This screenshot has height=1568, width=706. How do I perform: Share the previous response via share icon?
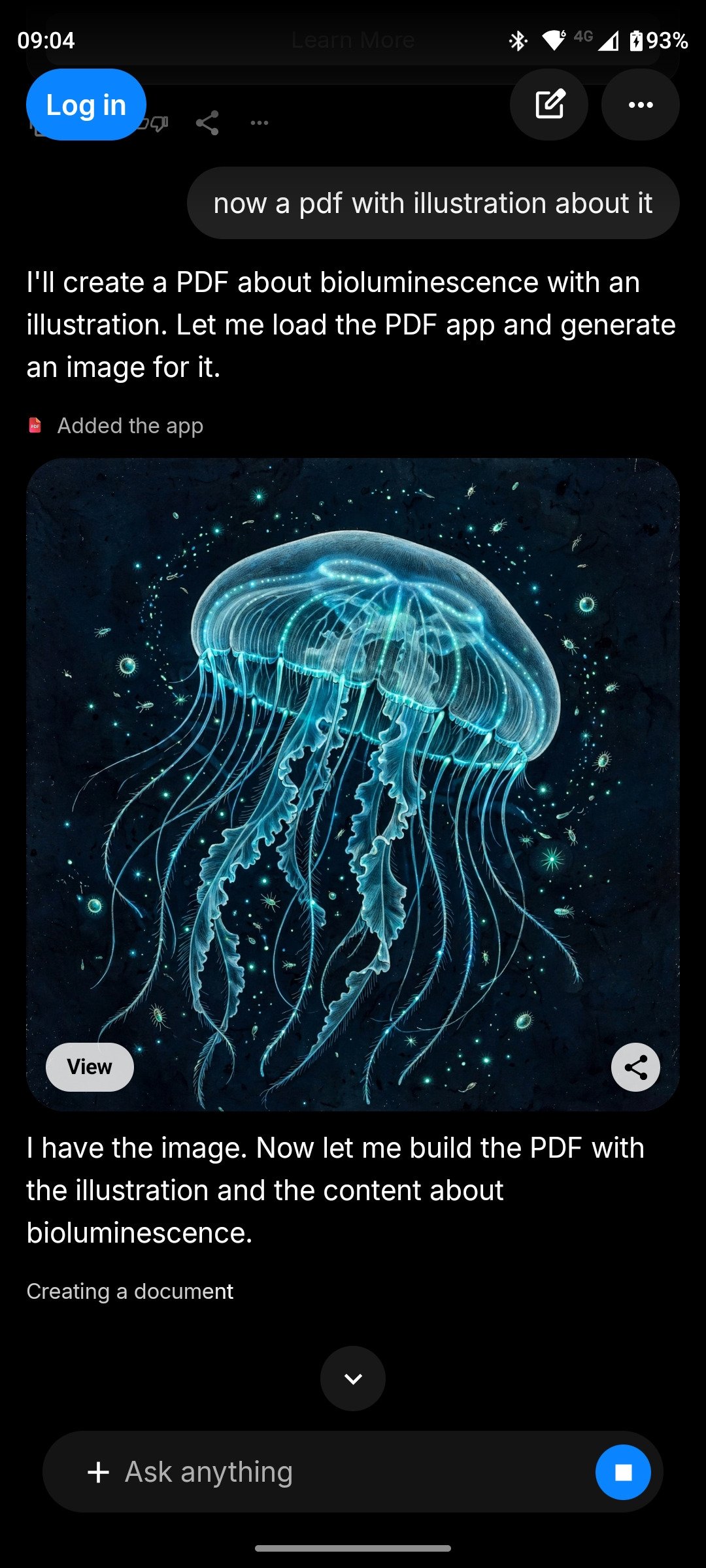point(207,123)
